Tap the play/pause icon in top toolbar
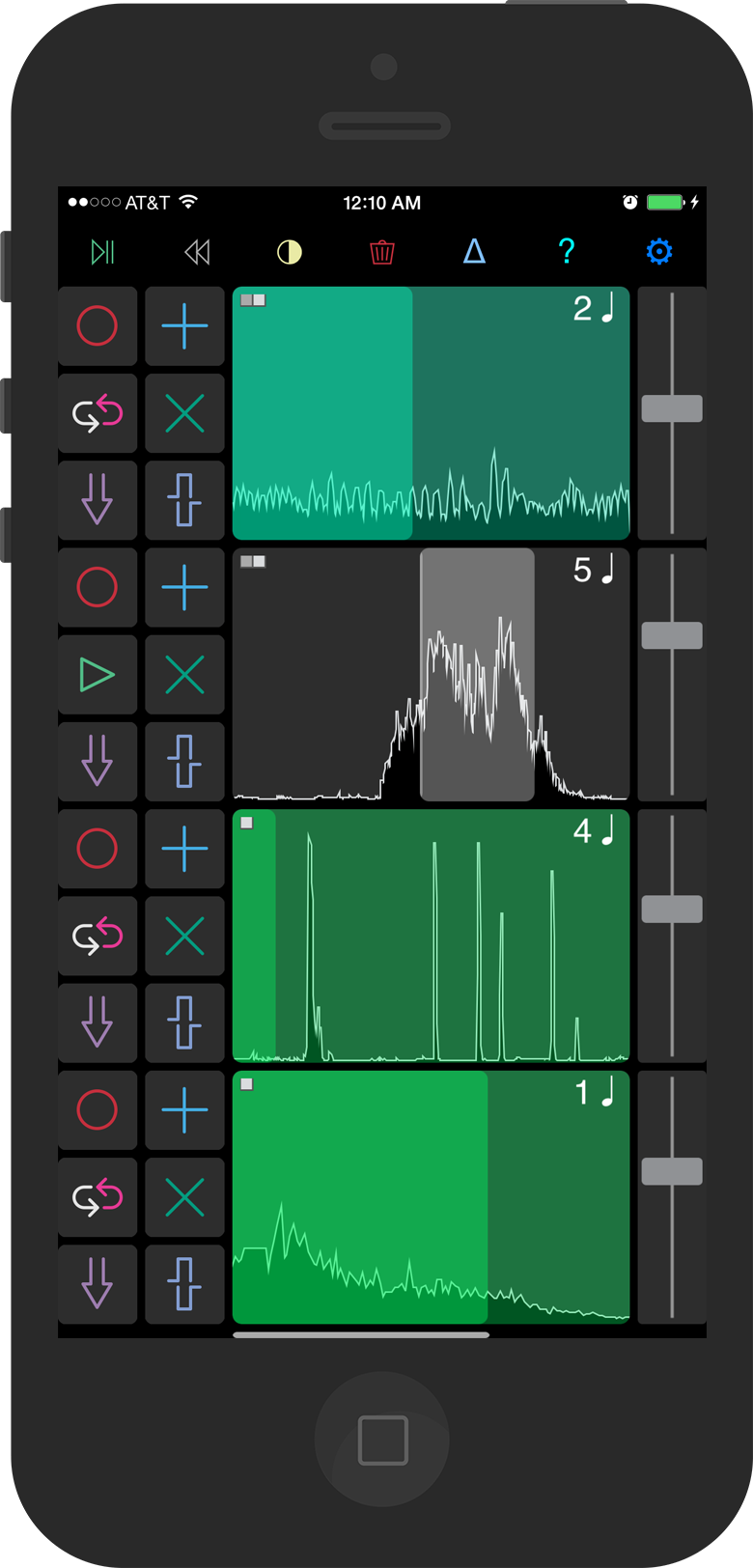 point(102,253)
